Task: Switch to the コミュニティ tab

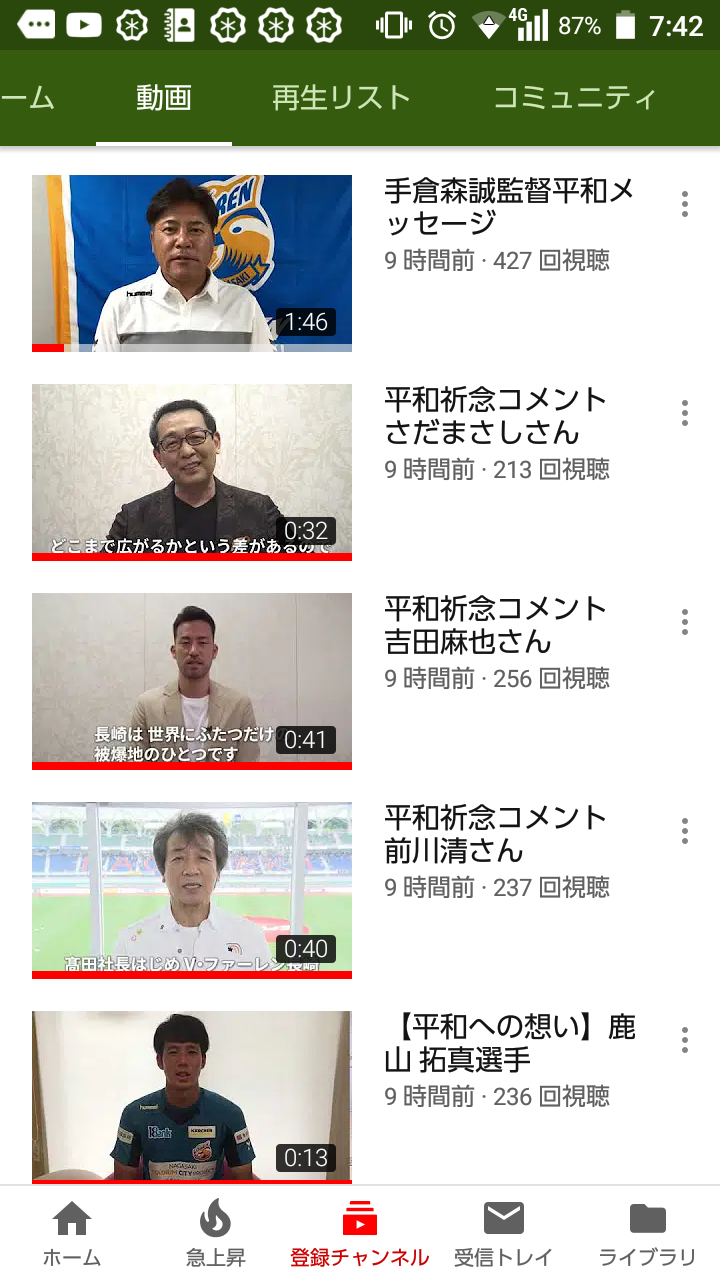Action: click(x=575, y=98)
